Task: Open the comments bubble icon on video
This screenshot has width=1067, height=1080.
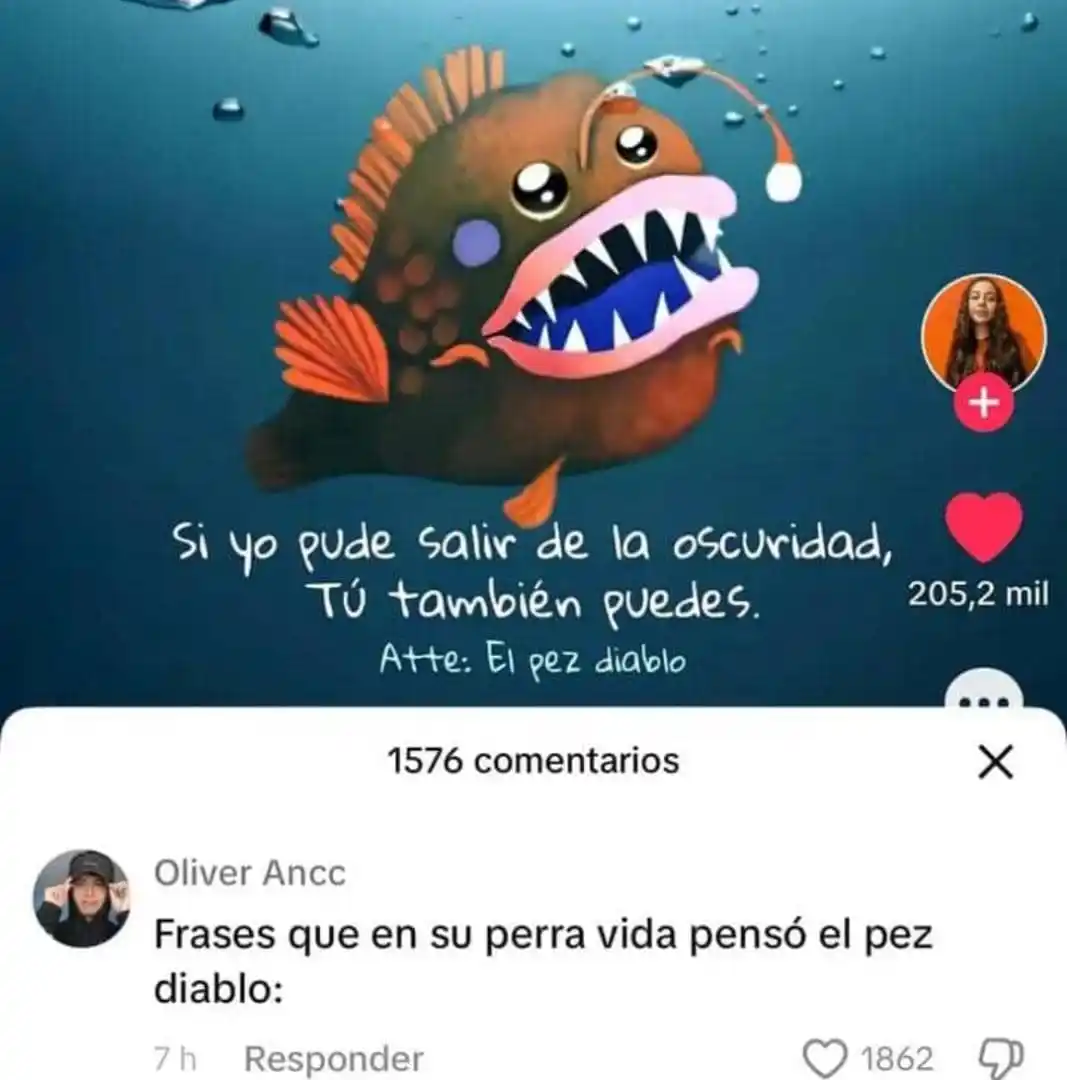Action: point(984,693)
